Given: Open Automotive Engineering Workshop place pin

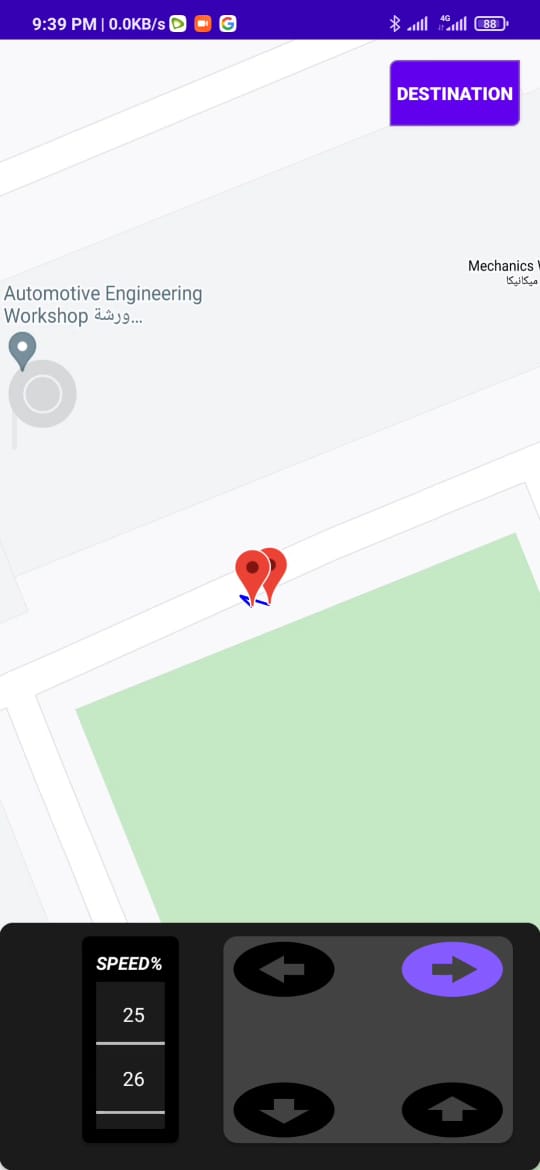Looking at the screenshot, I should 22,351.
